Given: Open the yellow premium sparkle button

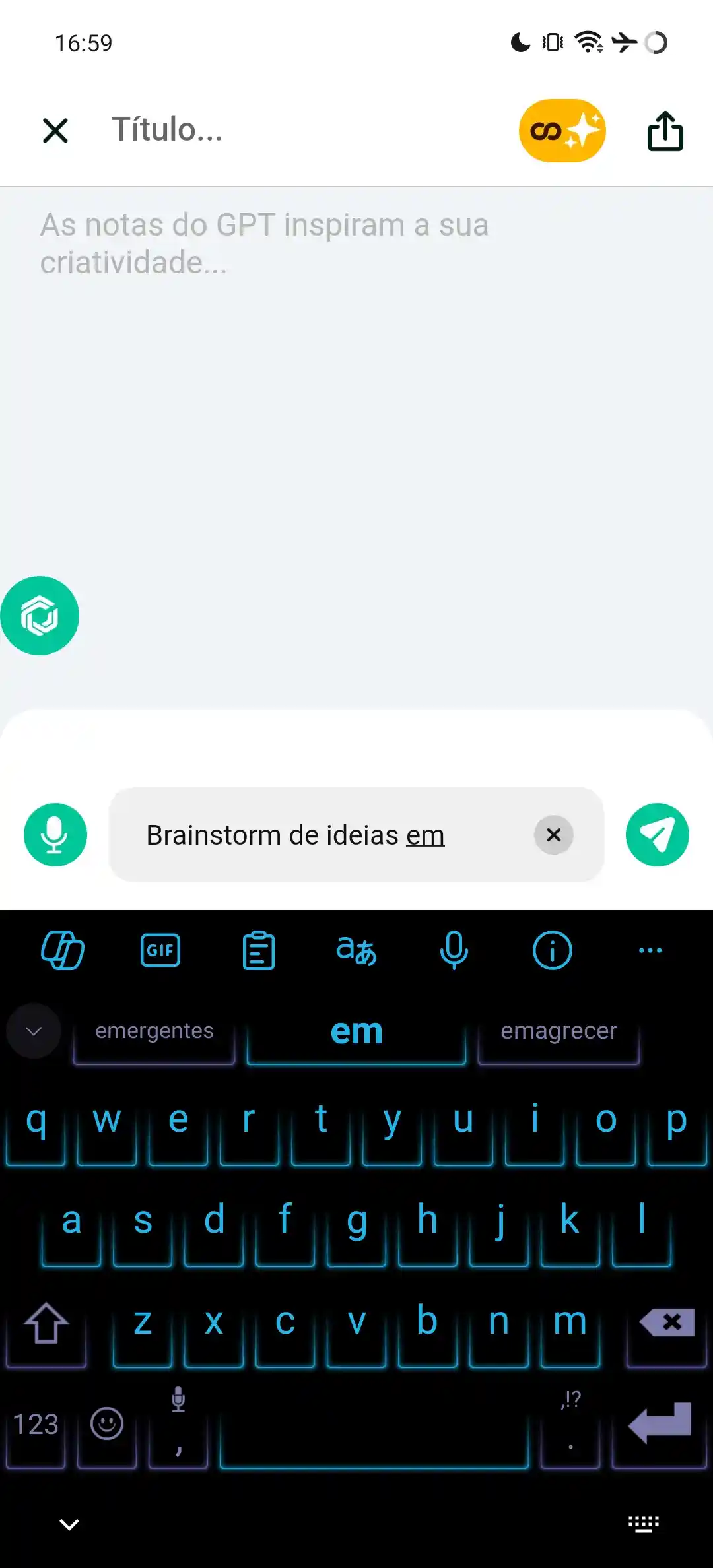Looking at the screenshot, I should (562, 131).
